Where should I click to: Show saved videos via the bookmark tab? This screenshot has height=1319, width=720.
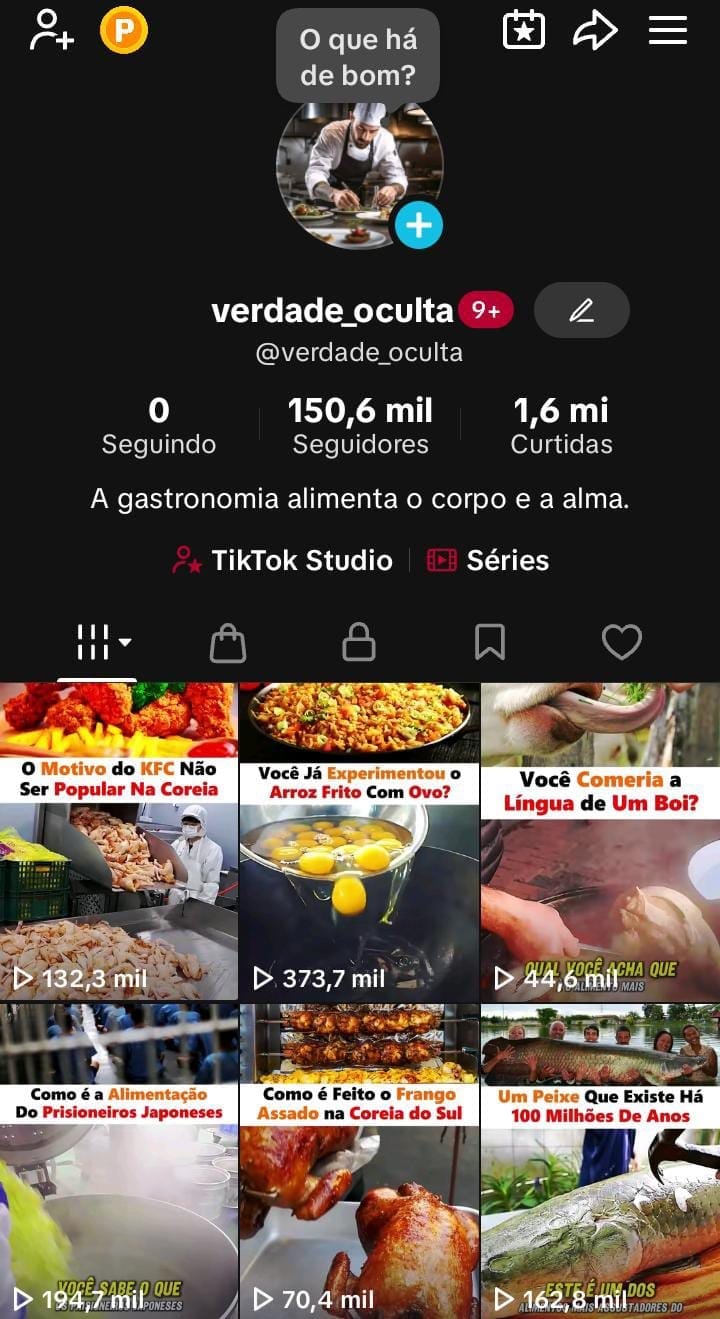491,643
